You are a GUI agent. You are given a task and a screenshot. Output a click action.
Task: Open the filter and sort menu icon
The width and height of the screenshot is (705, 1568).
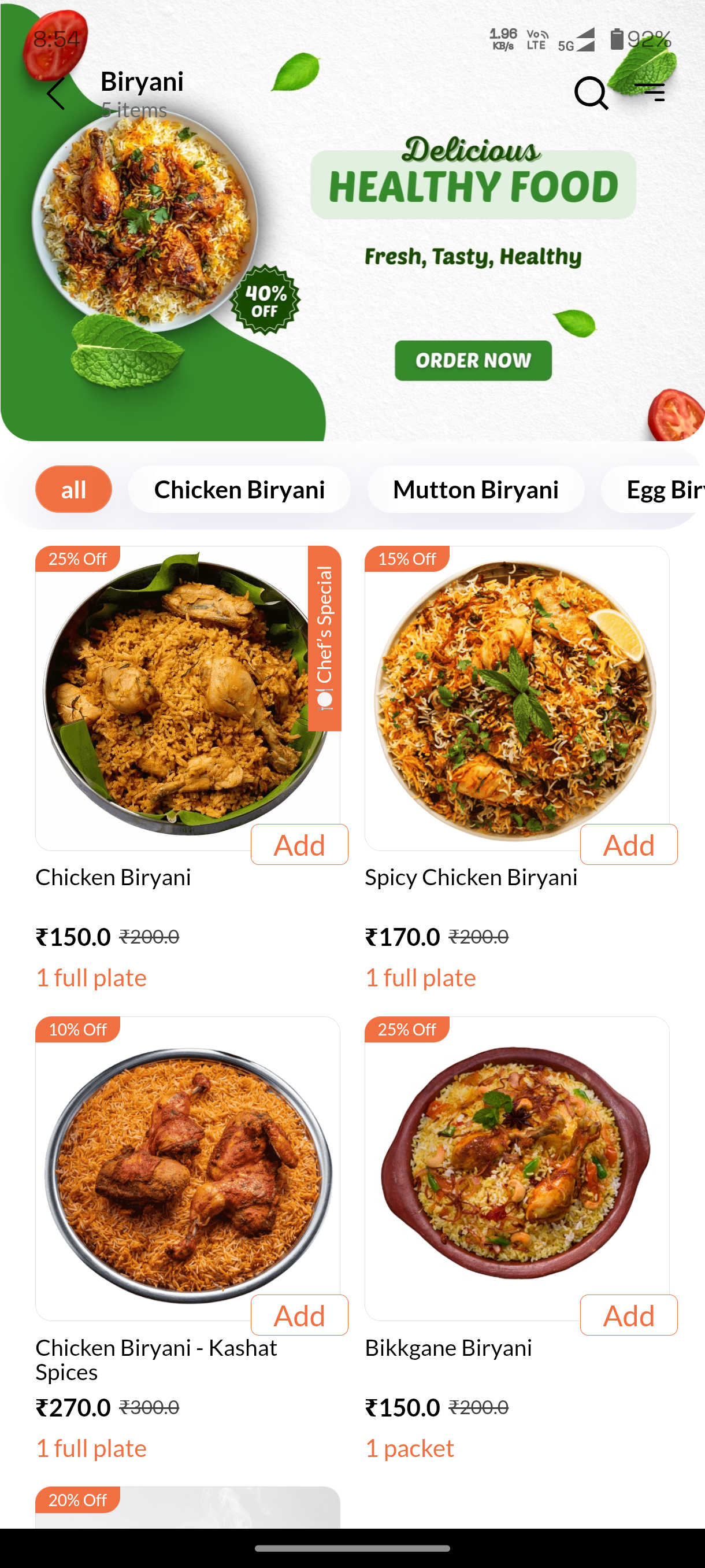pyautogui.click(x=650, y=93)
